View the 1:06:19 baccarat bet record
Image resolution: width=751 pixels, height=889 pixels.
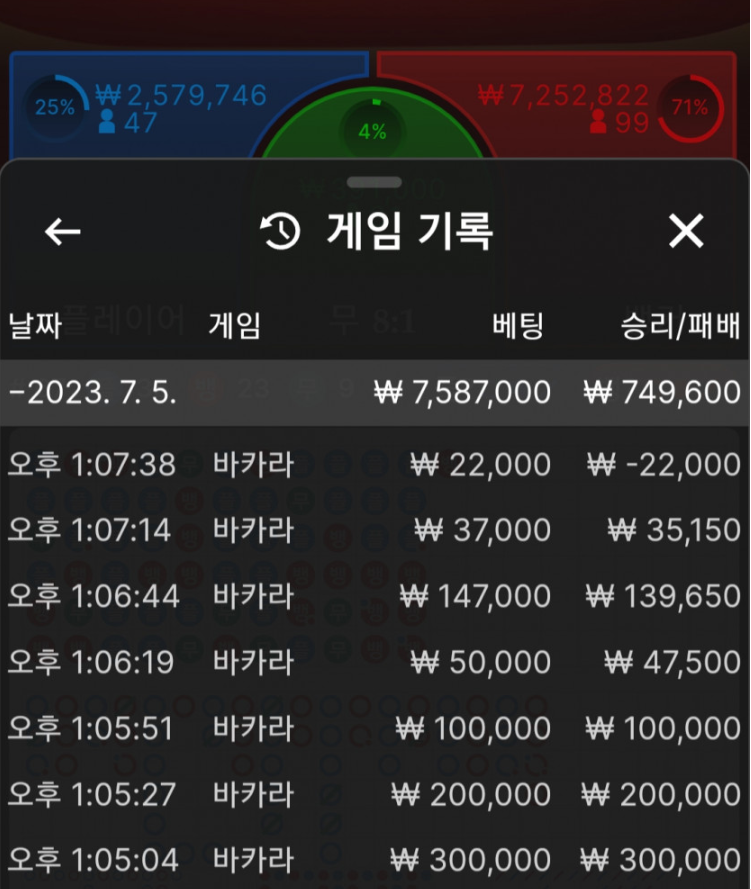375,662
